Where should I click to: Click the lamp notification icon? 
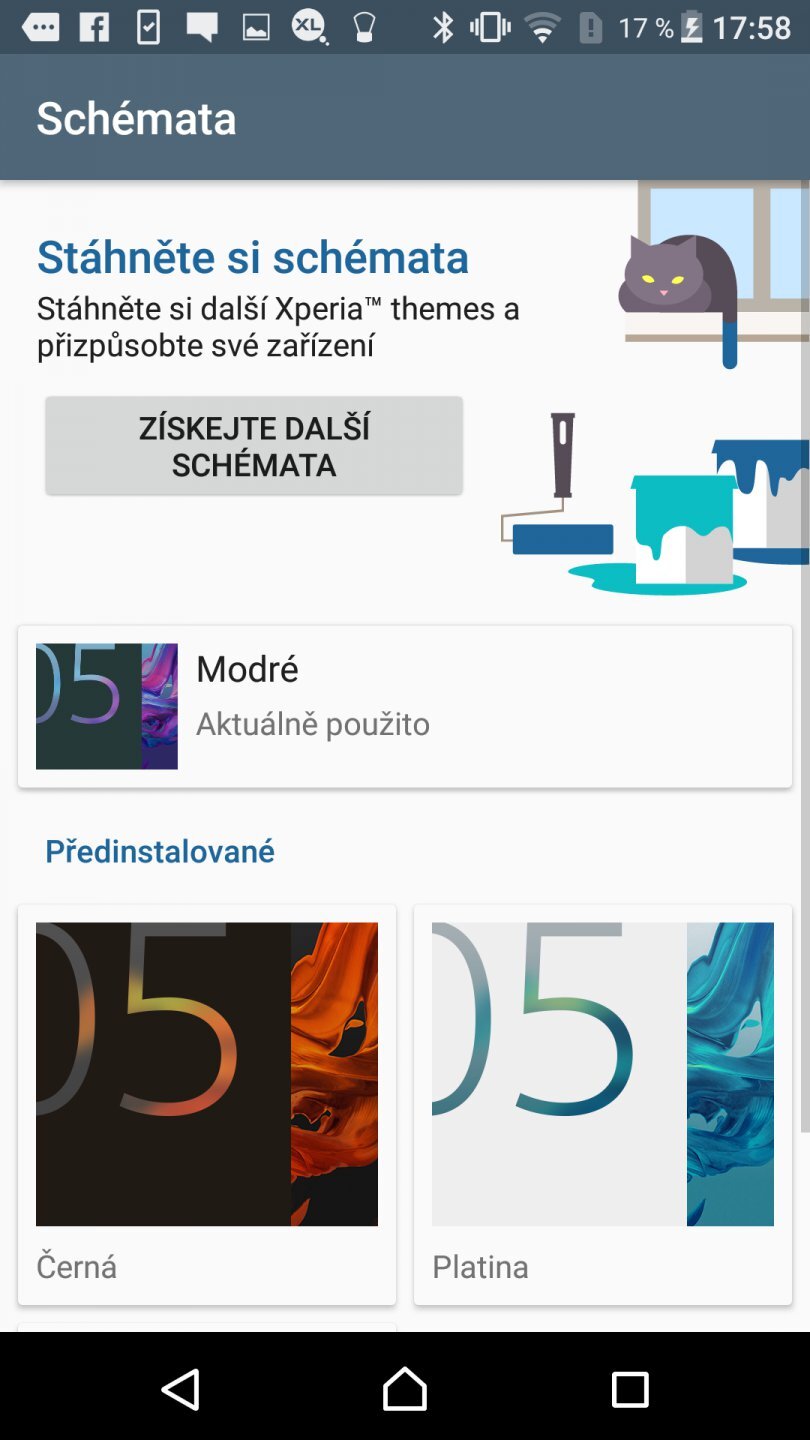365,27
